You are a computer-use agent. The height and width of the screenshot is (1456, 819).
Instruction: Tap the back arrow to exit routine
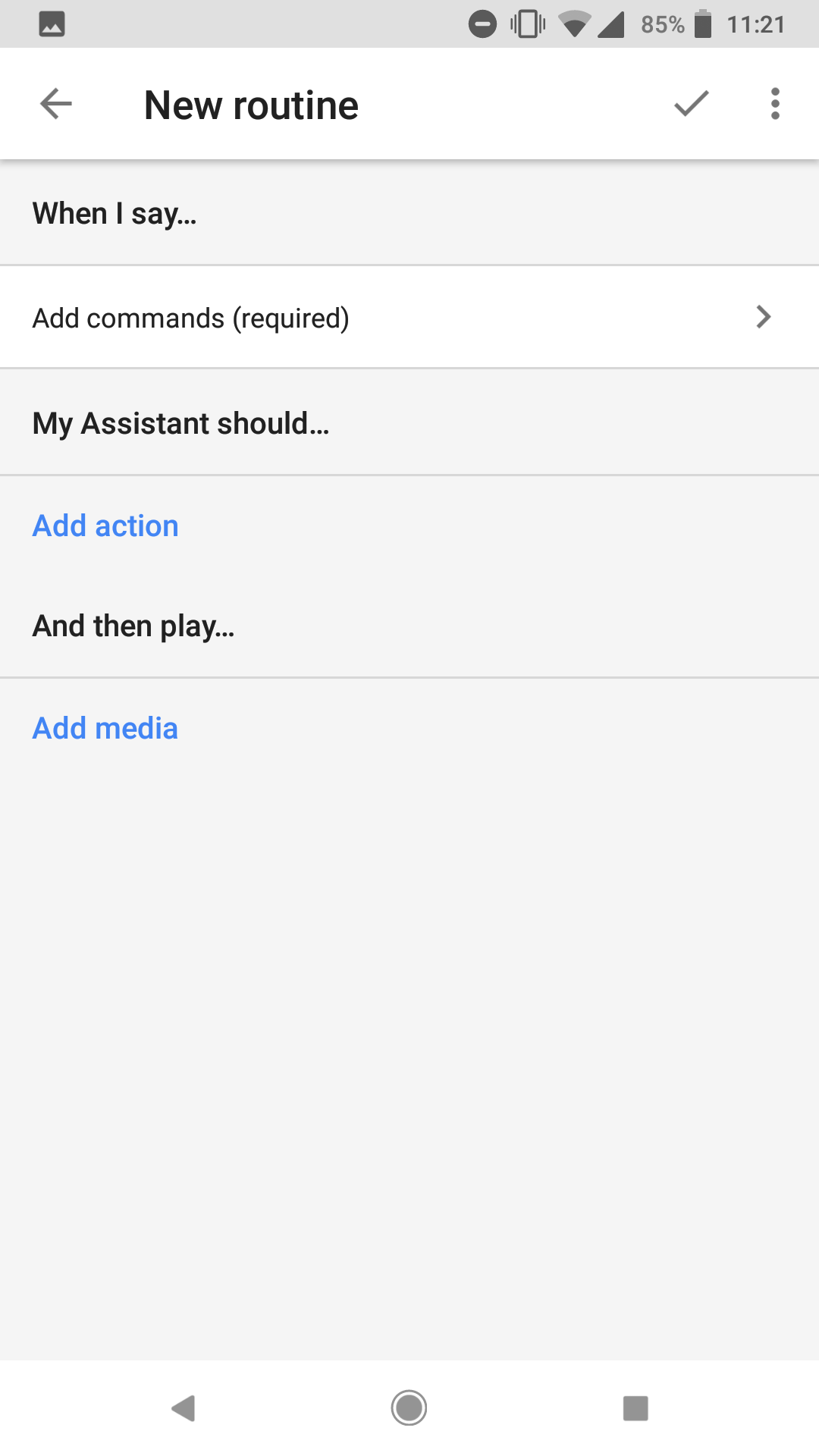coord(55,104)
